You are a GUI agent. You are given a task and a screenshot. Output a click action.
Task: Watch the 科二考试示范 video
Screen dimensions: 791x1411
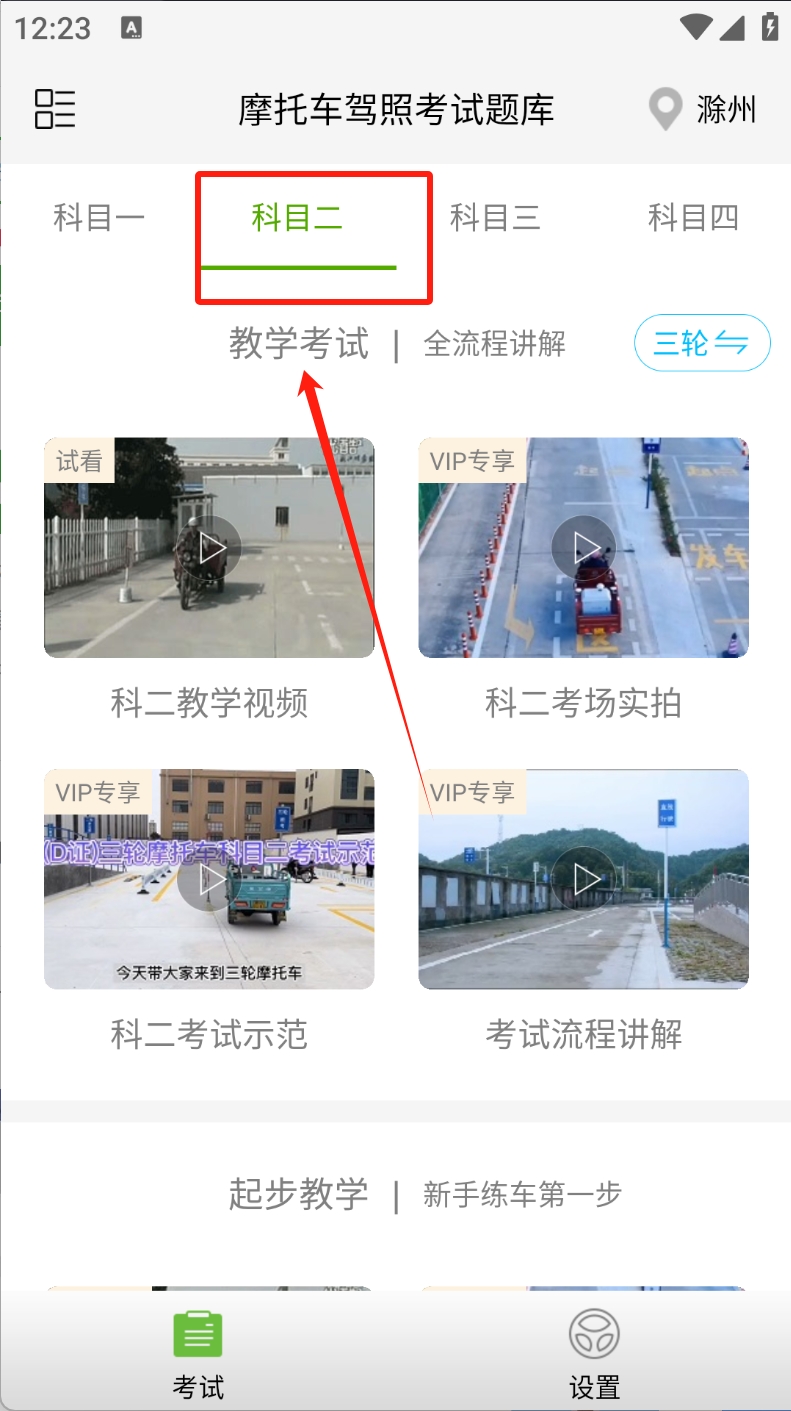pos(209,879)
